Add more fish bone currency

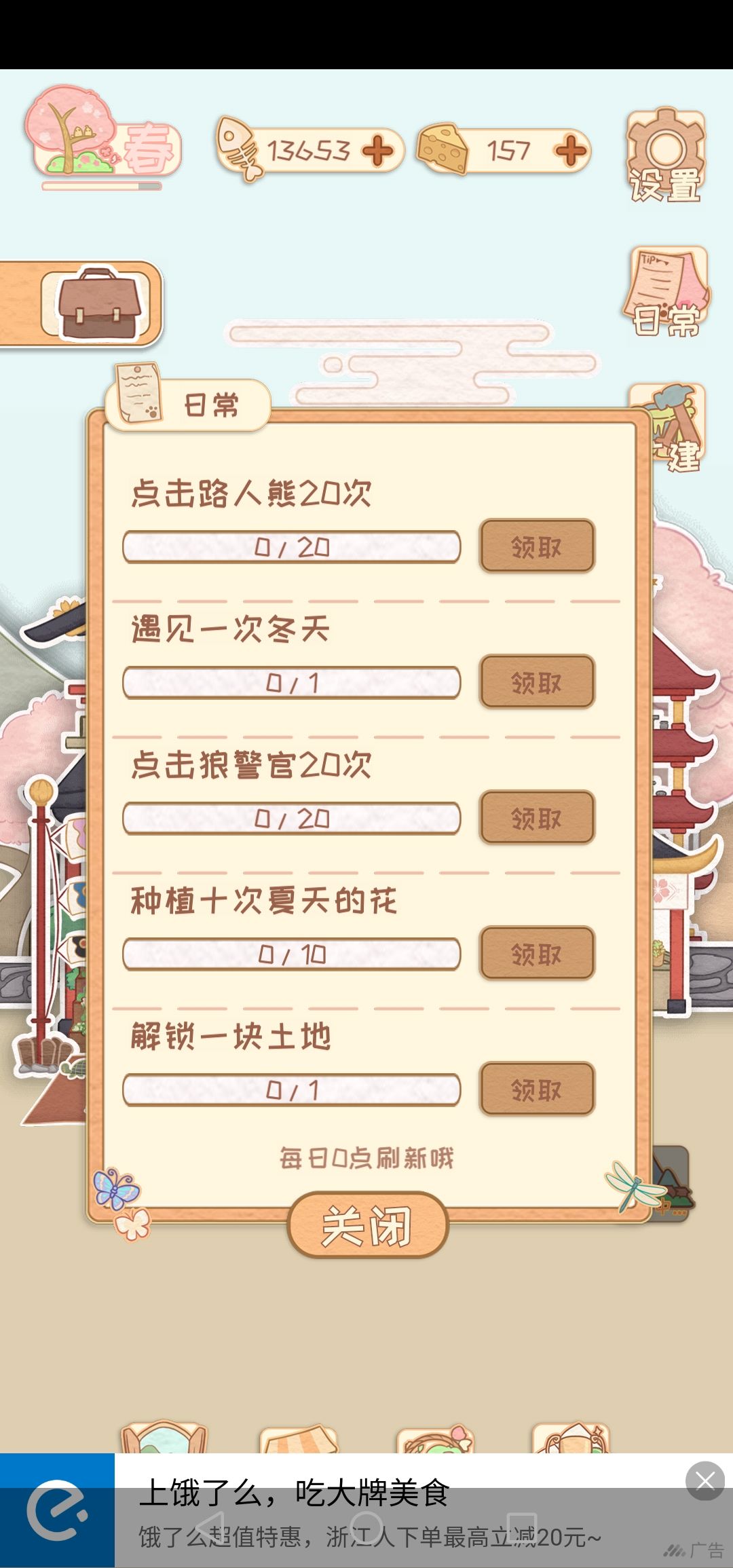pyautogui.click(x=378, y=150)
